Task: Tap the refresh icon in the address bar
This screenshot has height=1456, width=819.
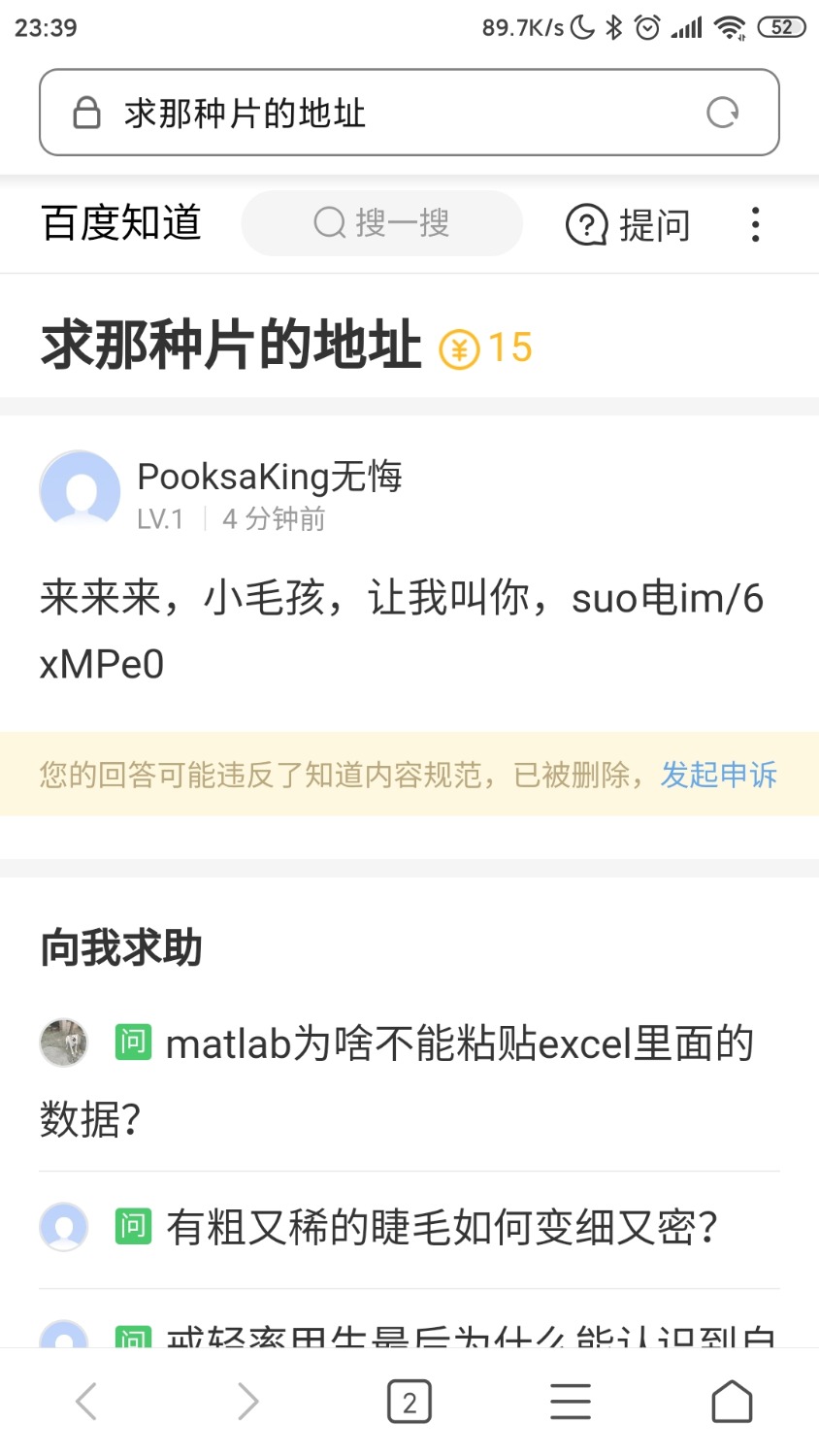Action: tap(724, 113)
